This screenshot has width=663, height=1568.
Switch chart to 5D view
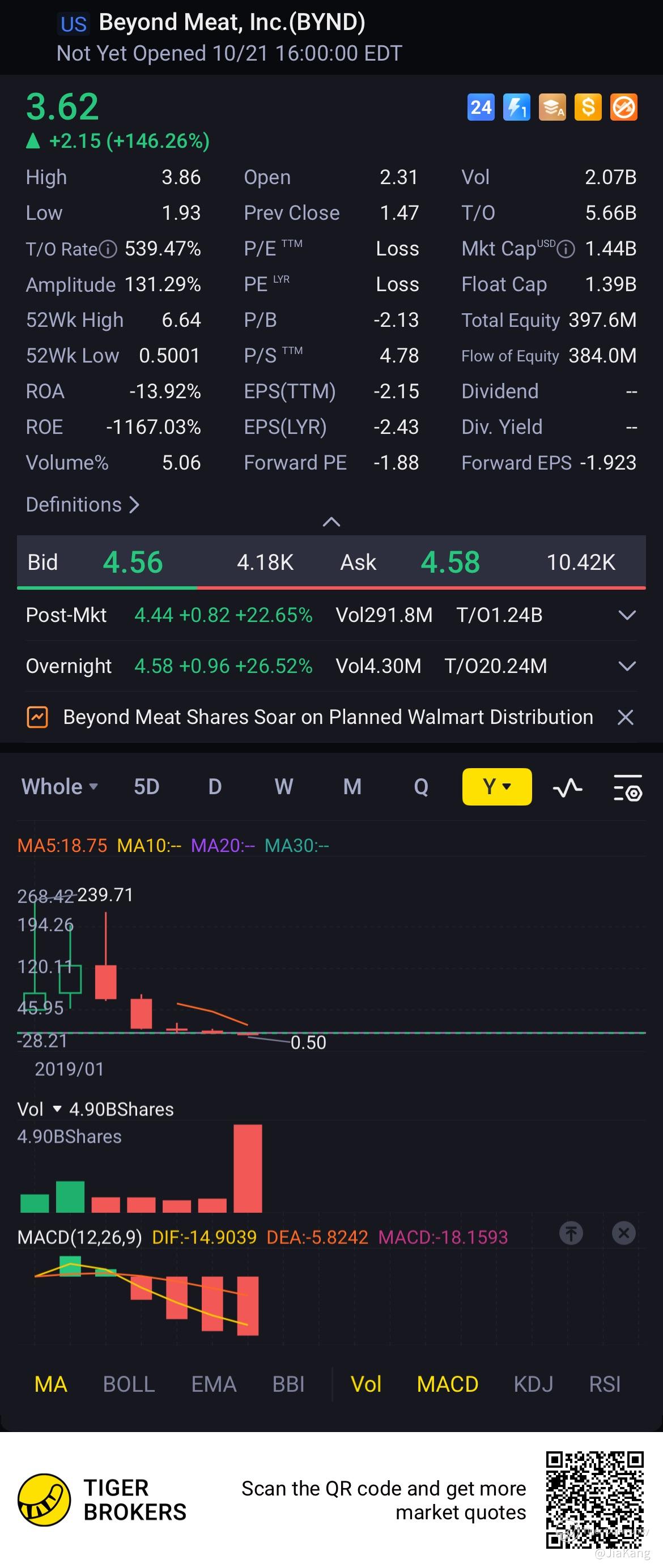pos(146,787)
